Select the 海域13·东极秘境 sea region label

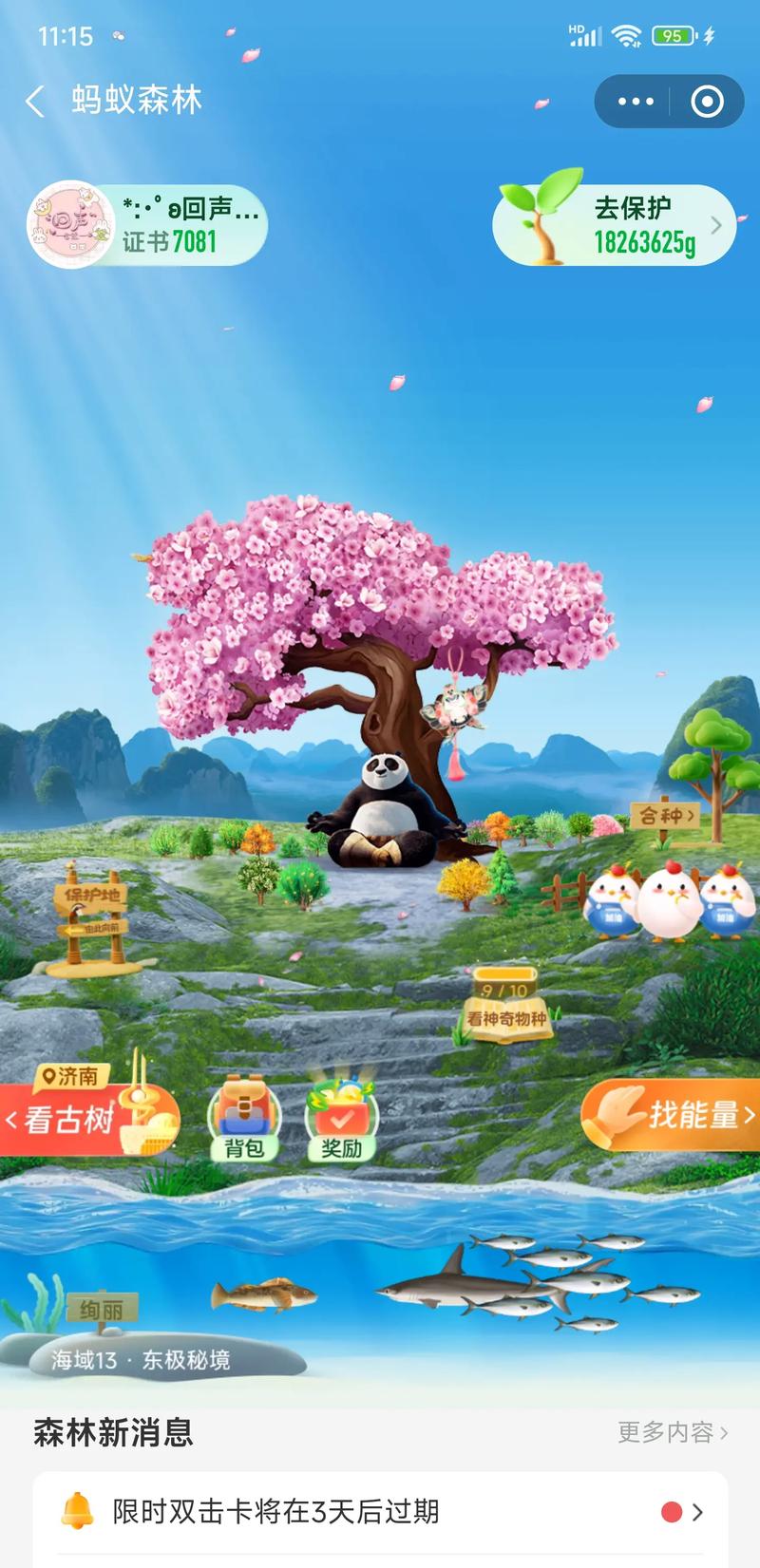coord(142,1357)
